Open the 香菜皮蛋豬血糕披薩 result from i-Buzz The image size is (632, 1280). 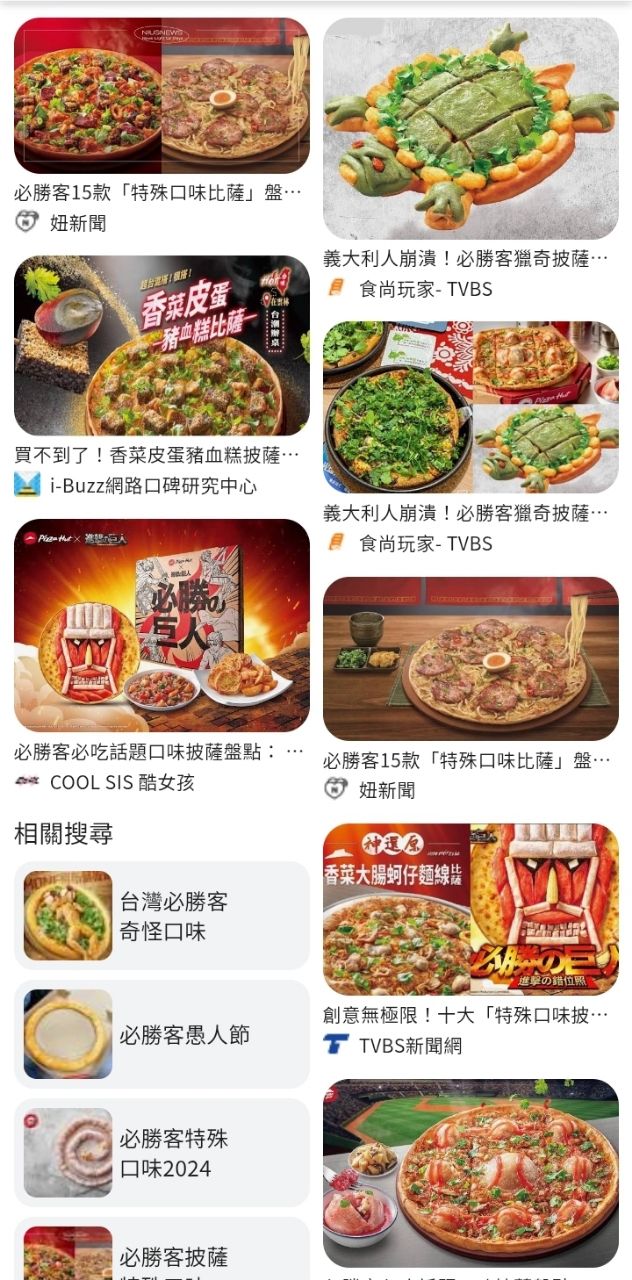[162, 346]
